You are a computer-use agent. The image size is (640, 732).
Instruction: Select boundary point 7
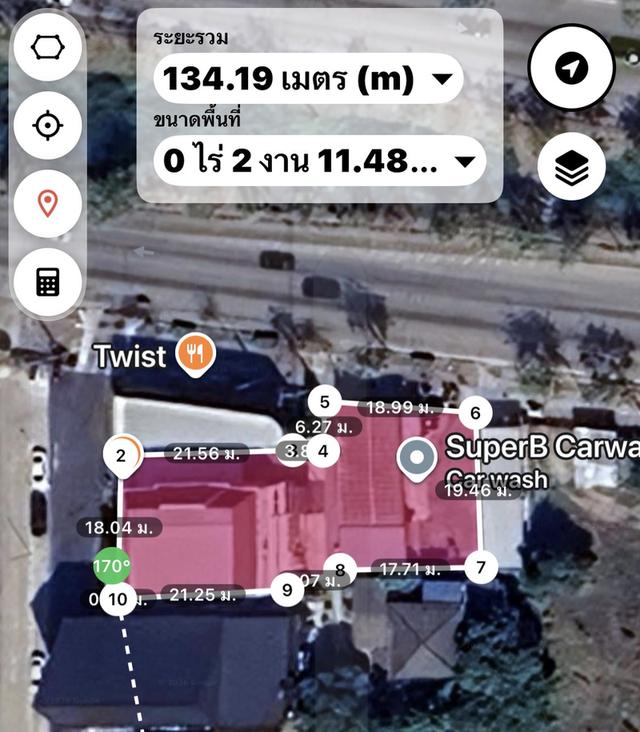[x=481, y=567]
